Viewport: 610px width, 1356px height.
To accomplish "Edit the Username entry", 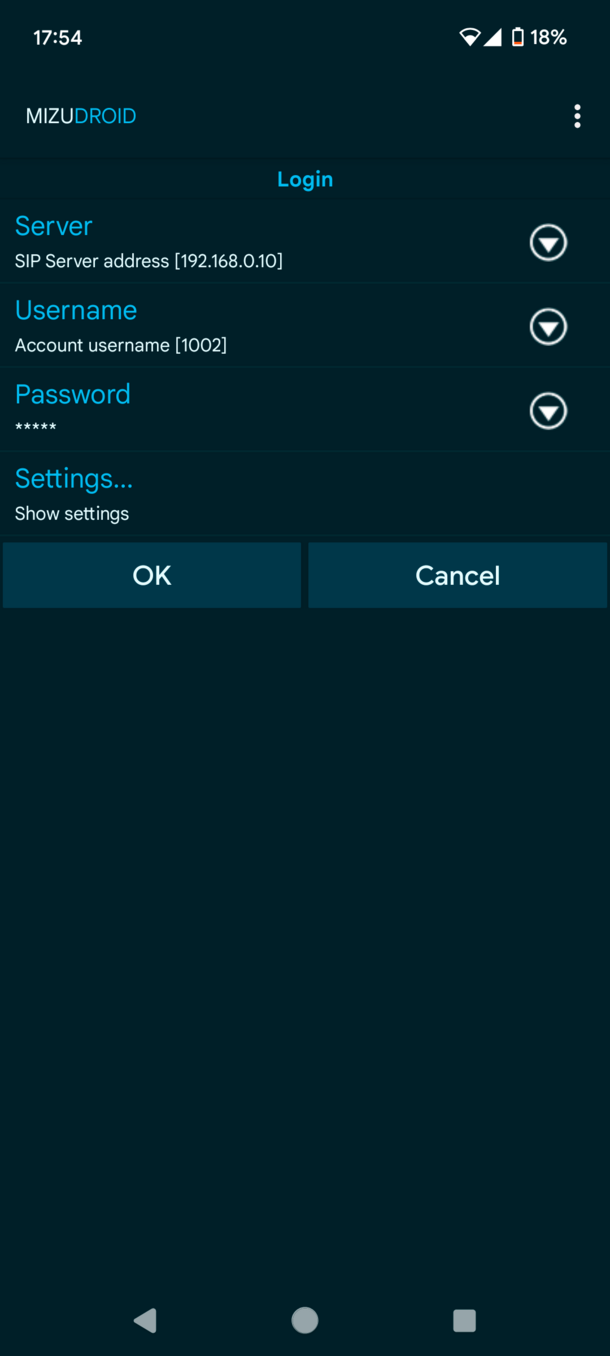I will click(305, 326).
